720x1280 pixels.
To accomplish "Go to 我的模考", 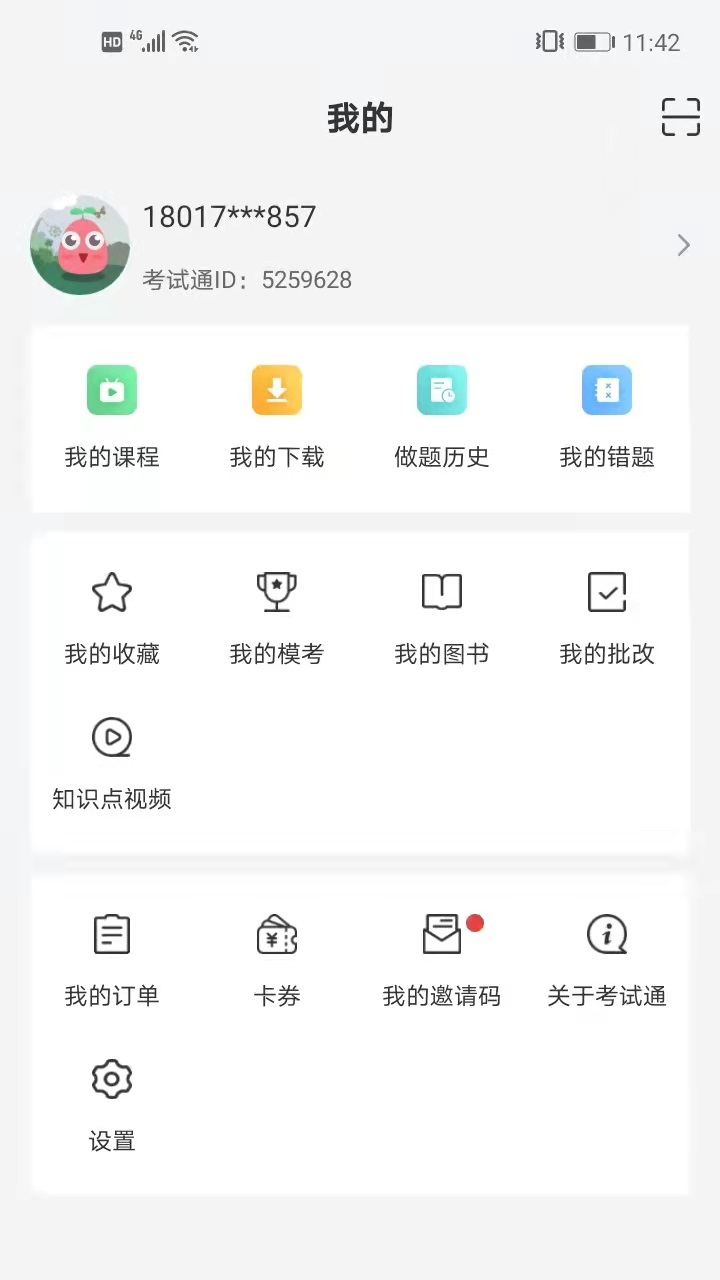I will [277, 617].
